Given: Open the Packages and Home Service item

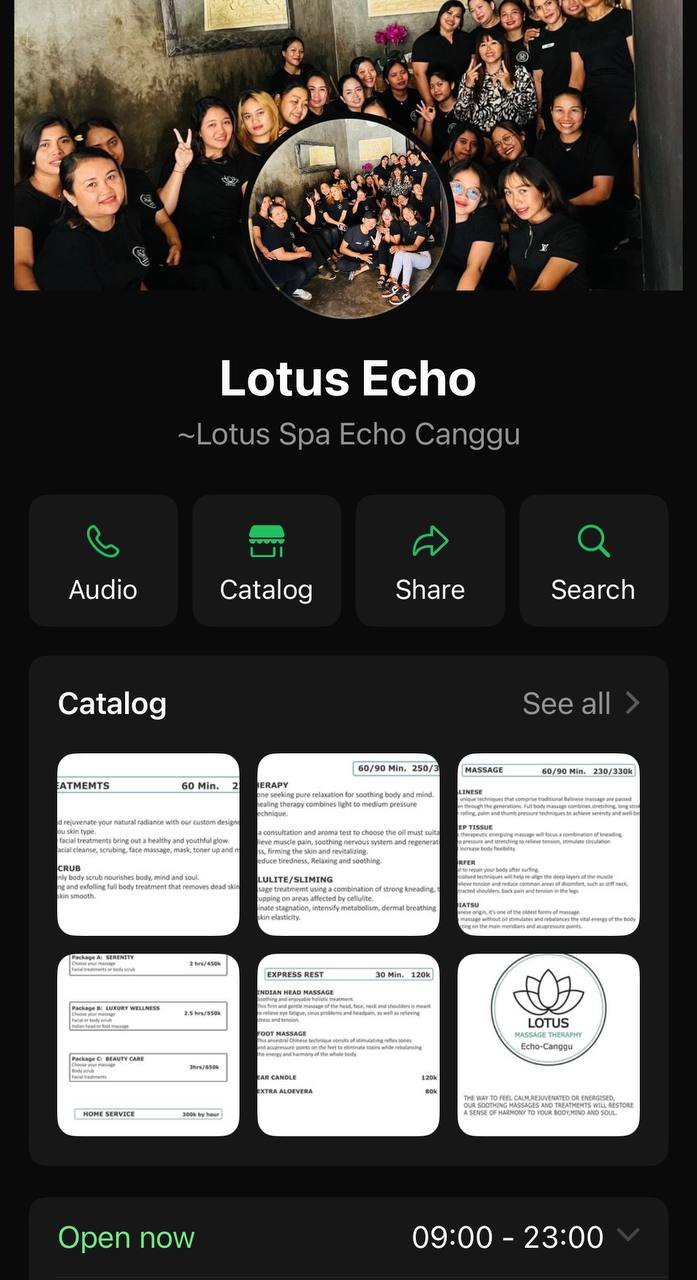Looking at the screenshot, I should click(148, 1044).
